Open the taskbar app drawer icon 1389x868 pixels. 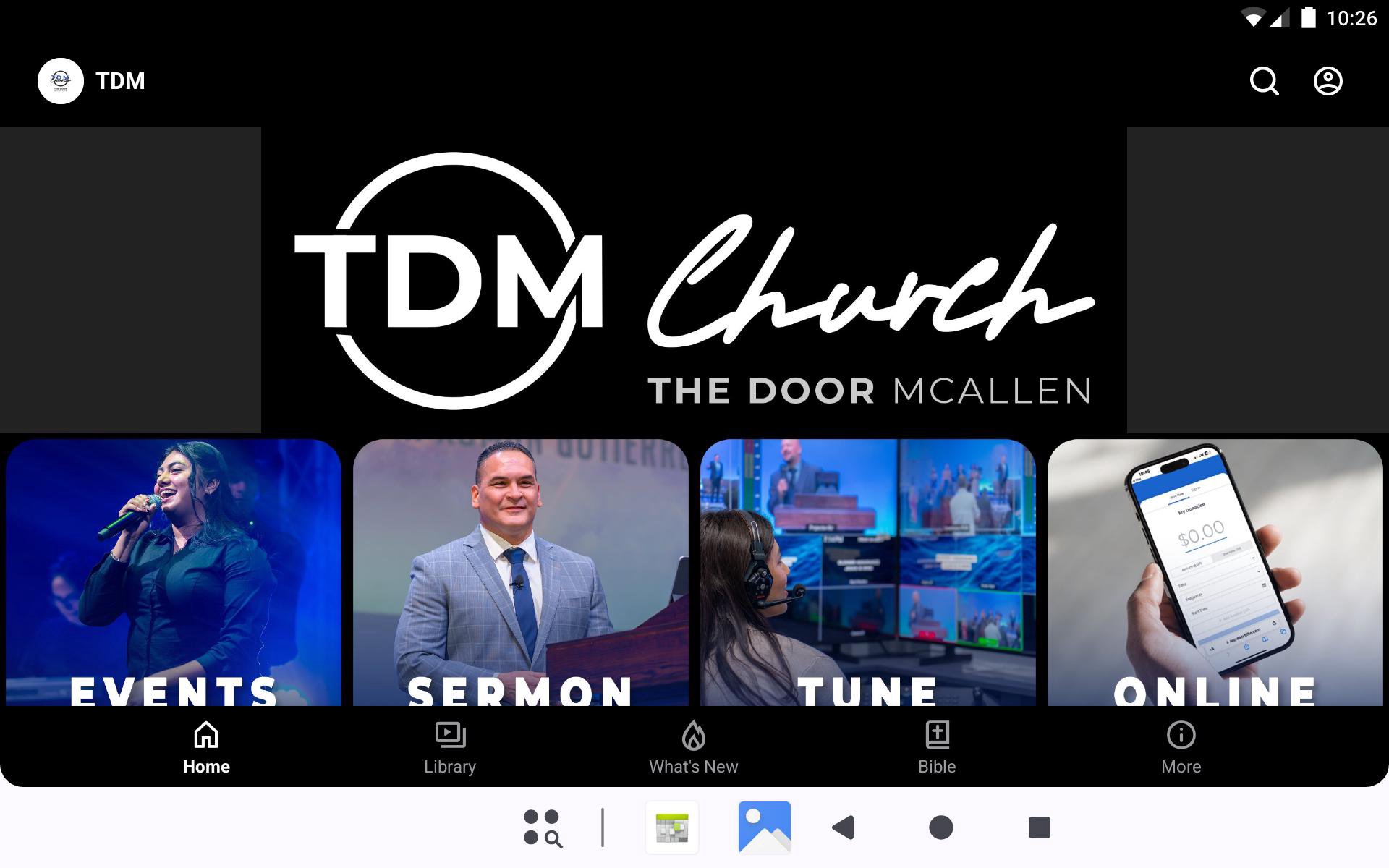[x=543, y=827]
